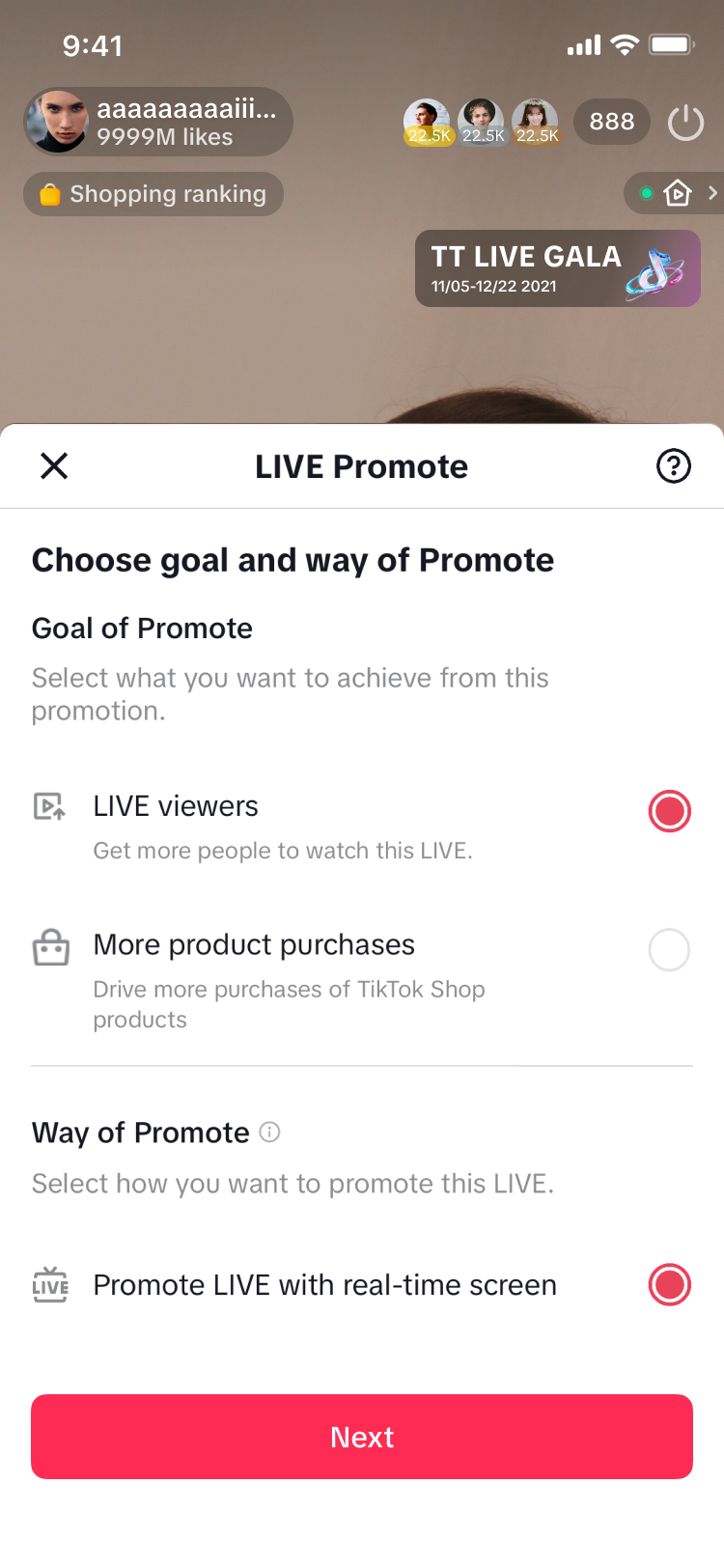View the 888 viewer count list

pos(612,122)
